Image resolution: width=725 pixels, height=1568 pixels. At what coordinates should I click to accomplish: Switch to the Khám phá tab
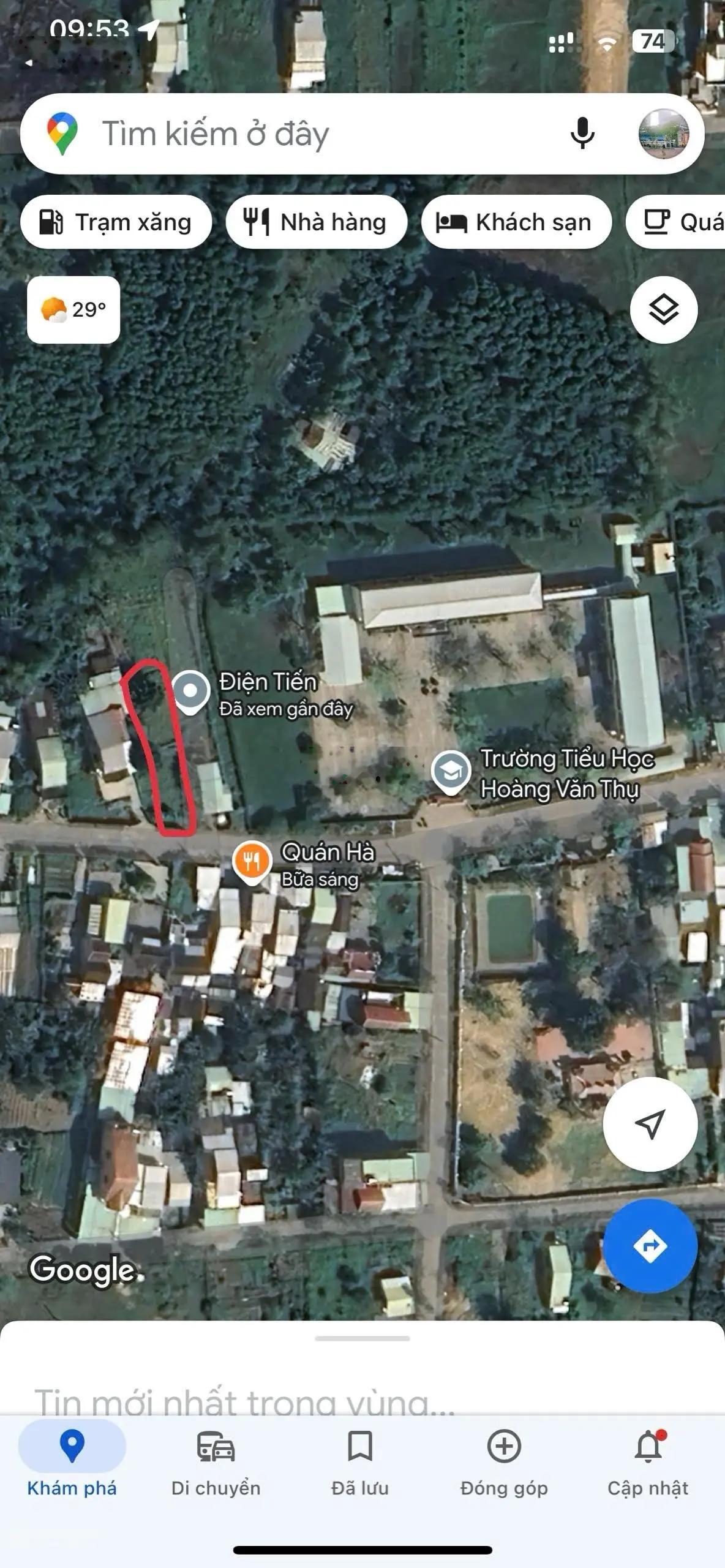click(72, 1463)
